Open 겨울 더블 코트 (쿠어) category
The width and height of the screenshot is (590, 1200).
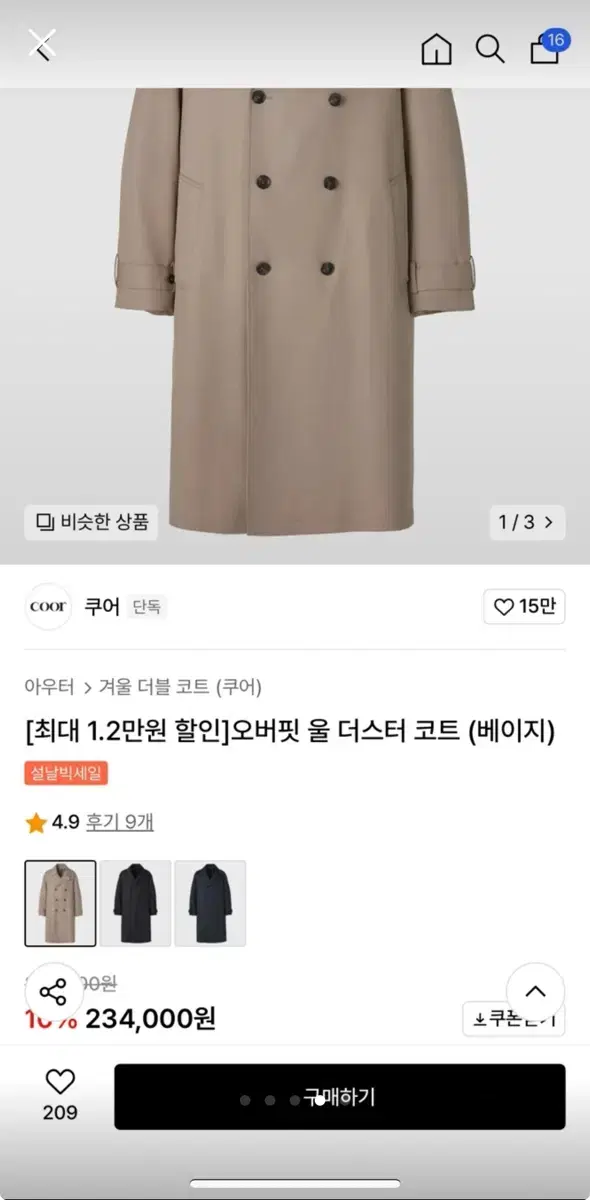coord(180,687)
